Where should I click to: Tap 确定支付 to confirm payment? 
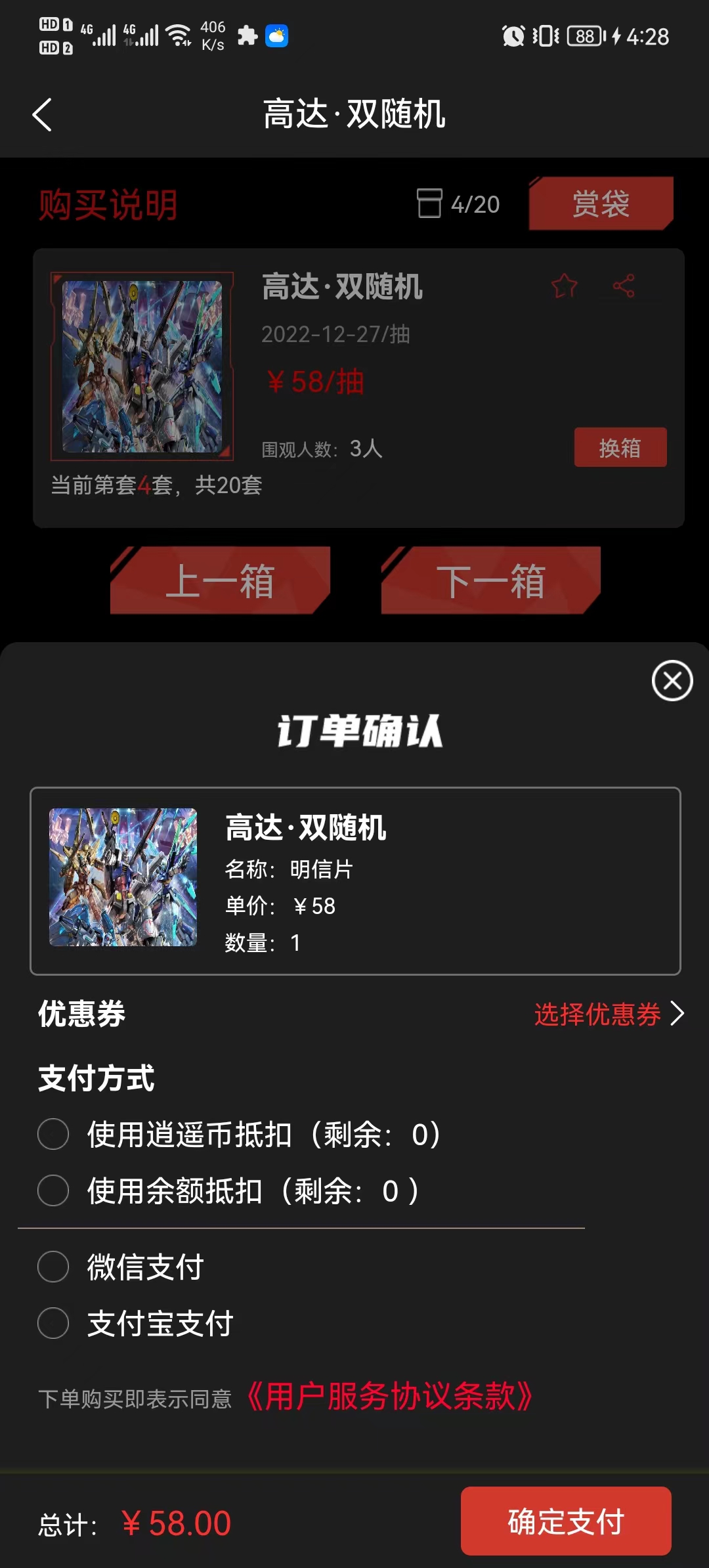[x=566, y=1521]
